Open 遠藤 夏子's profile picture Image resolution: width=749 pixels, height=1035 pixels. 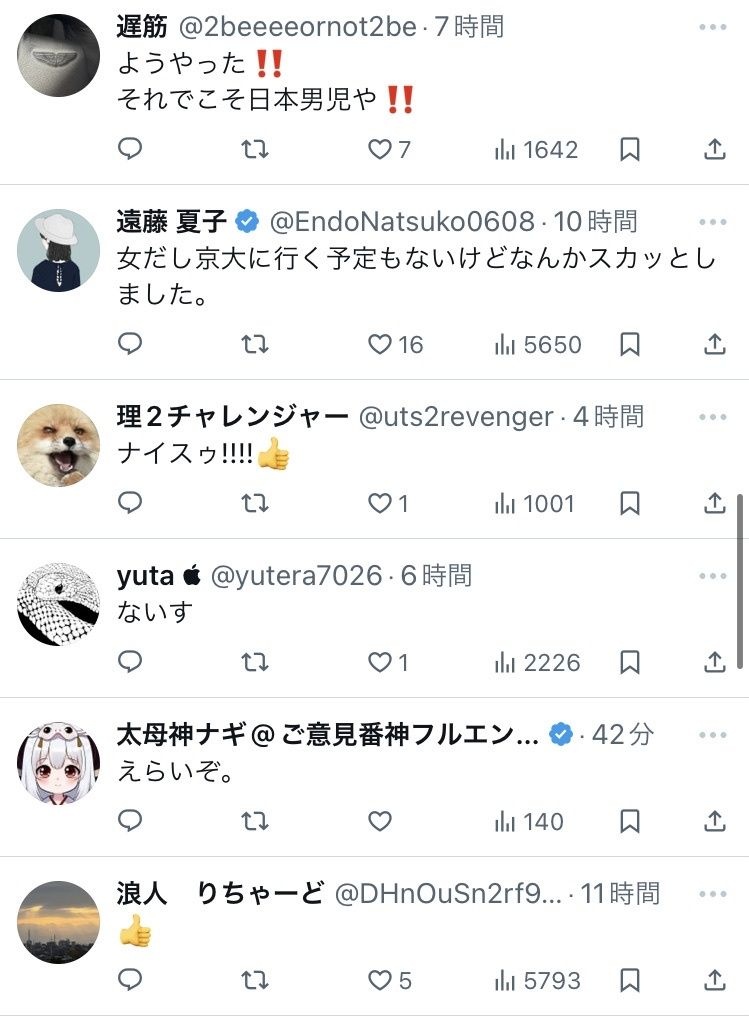click(59, 249)
